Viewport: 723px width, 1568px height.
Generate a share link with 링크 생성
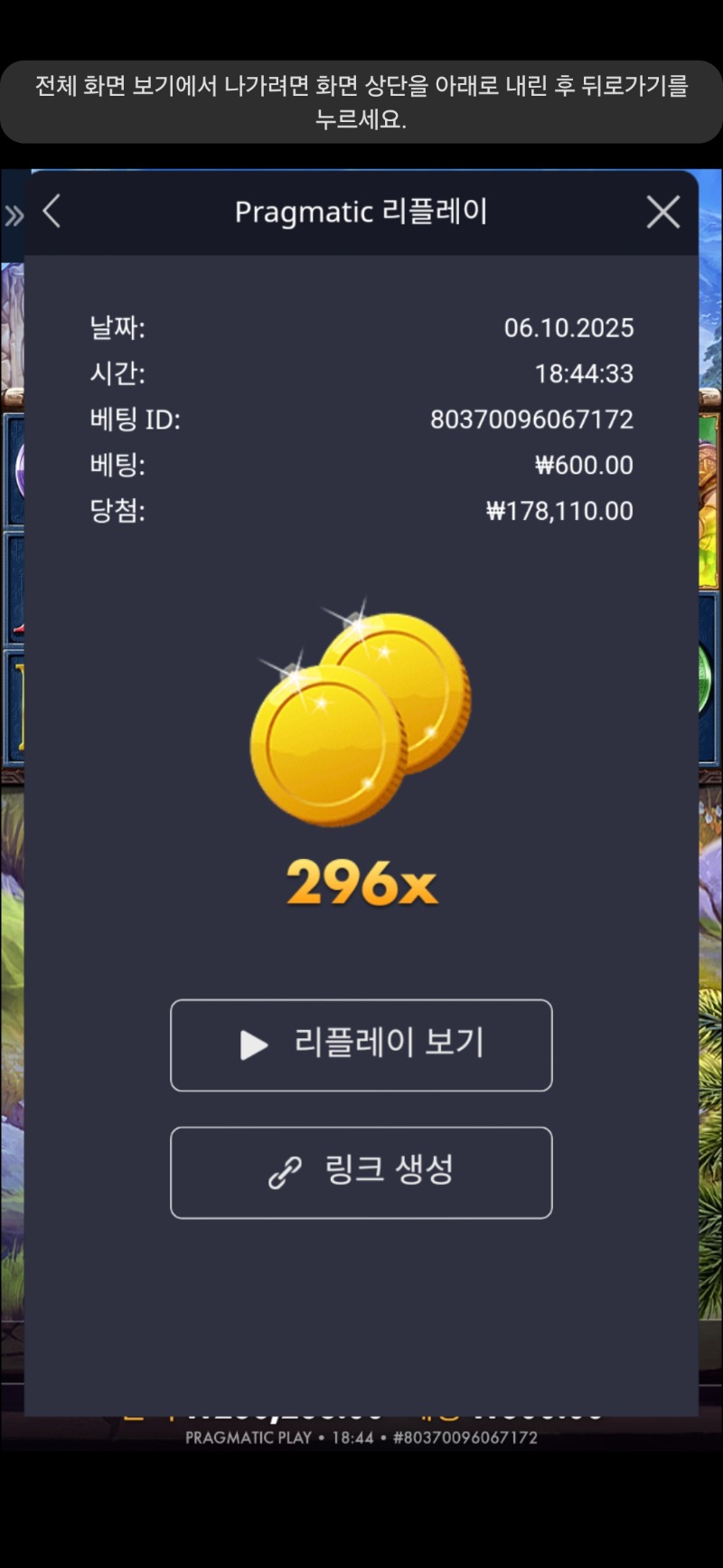point(361,1172)
